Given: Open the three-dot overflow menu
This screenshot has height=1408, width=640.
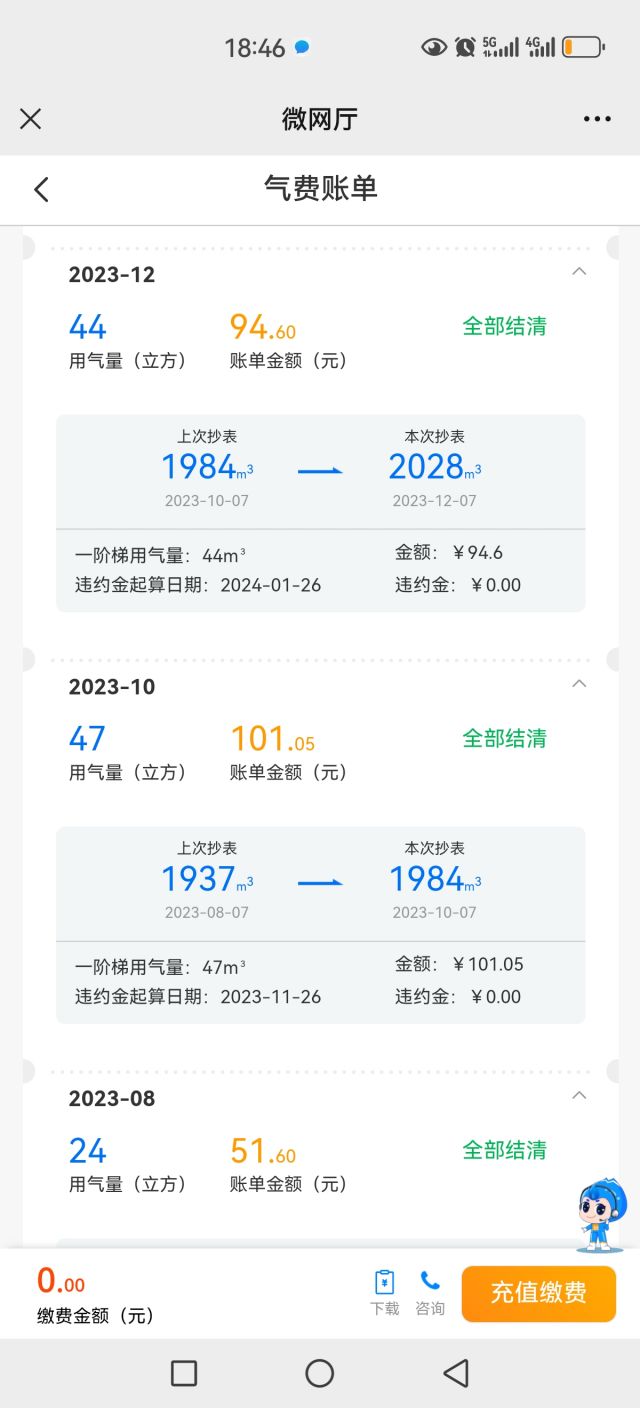Looking at the screenshot, I should tap(597, 119).
